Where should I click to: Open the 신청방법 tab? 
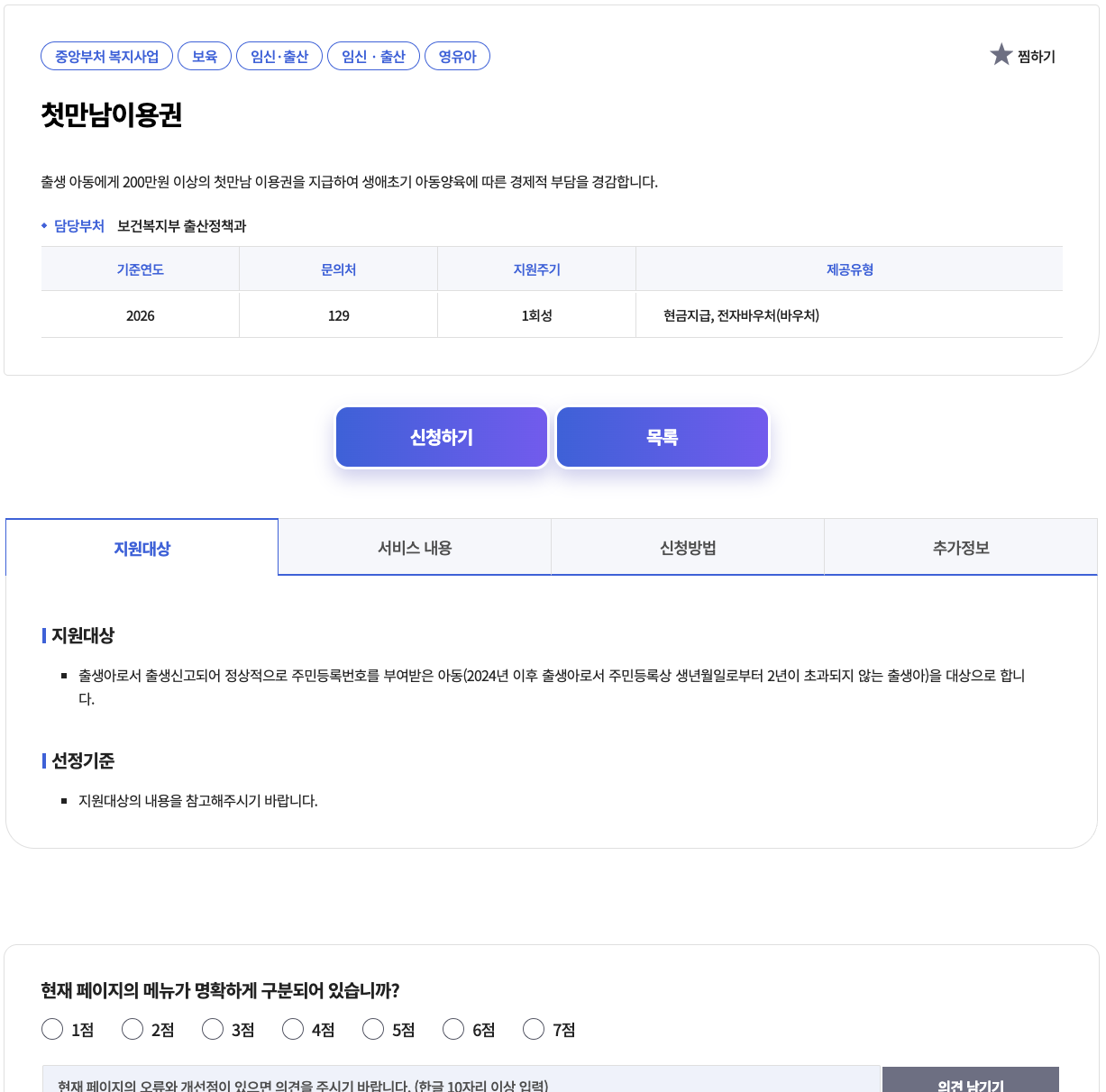(x=688, y=548)
